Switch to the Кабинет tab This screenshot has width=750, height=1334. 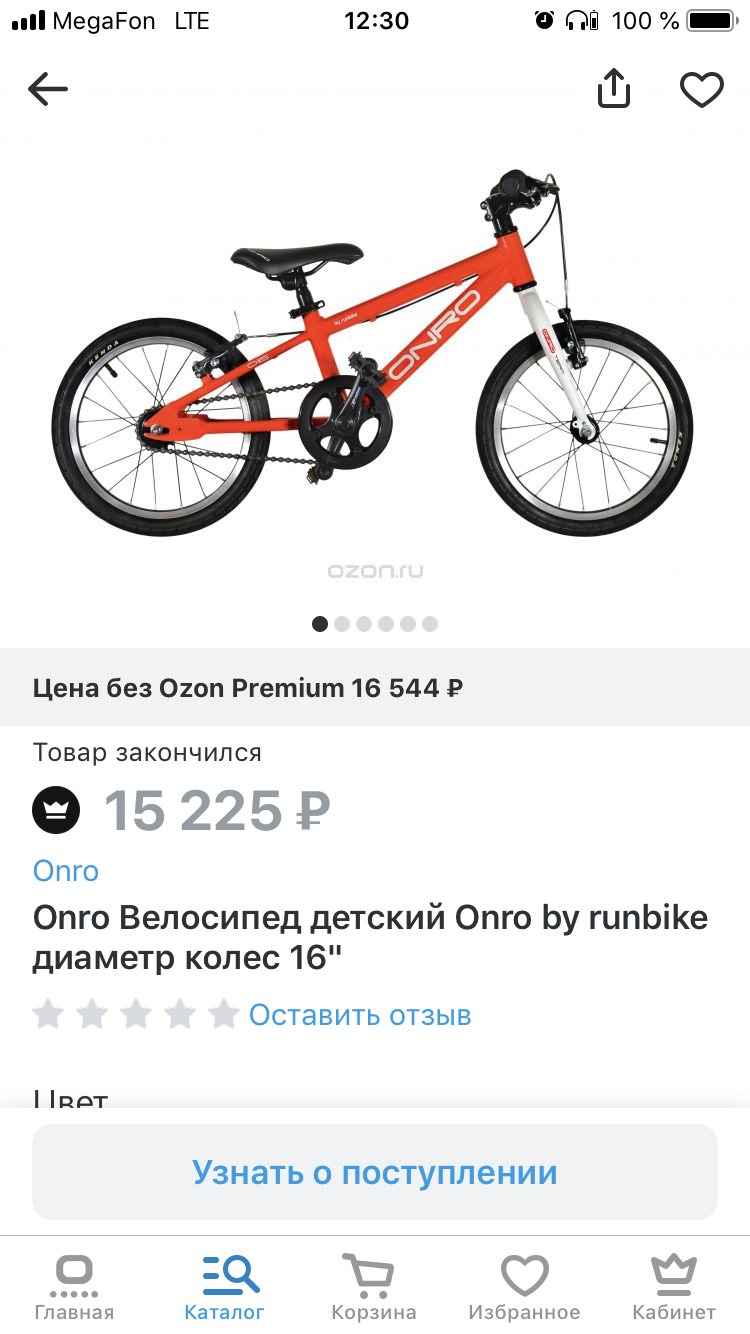pyautogui.click(x=674, y=1288)
